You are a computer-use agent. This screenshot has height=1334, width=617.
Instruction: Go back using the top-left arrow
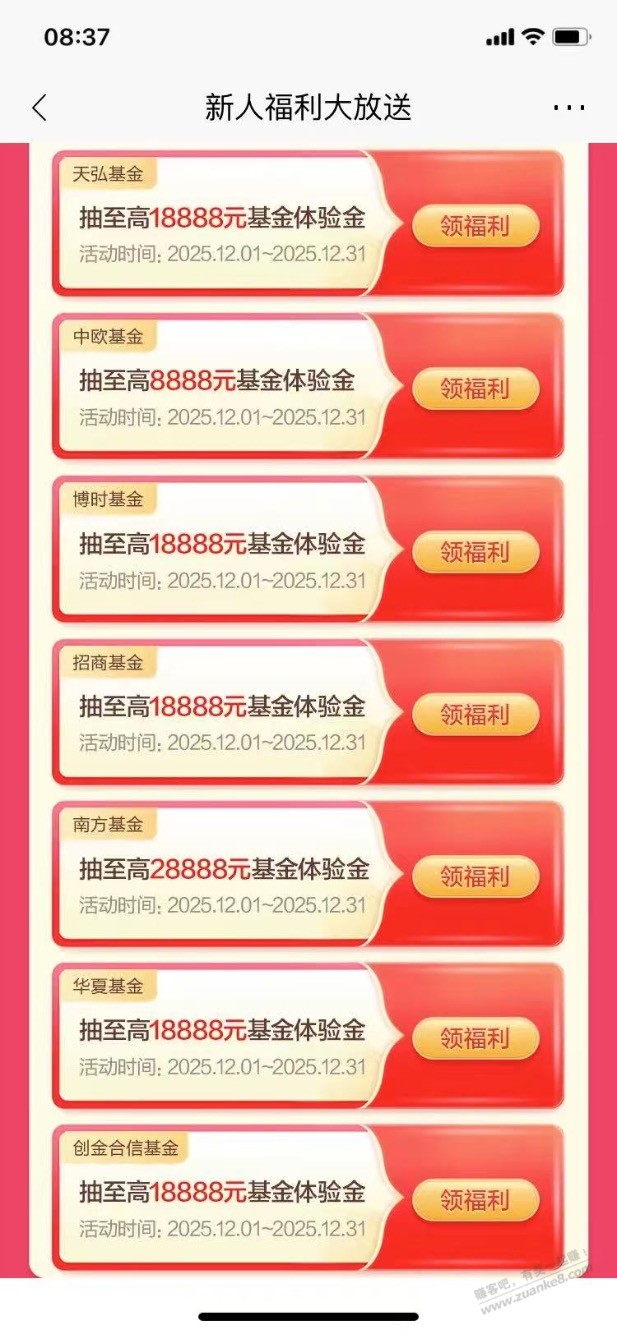click(x=39, y=108)
